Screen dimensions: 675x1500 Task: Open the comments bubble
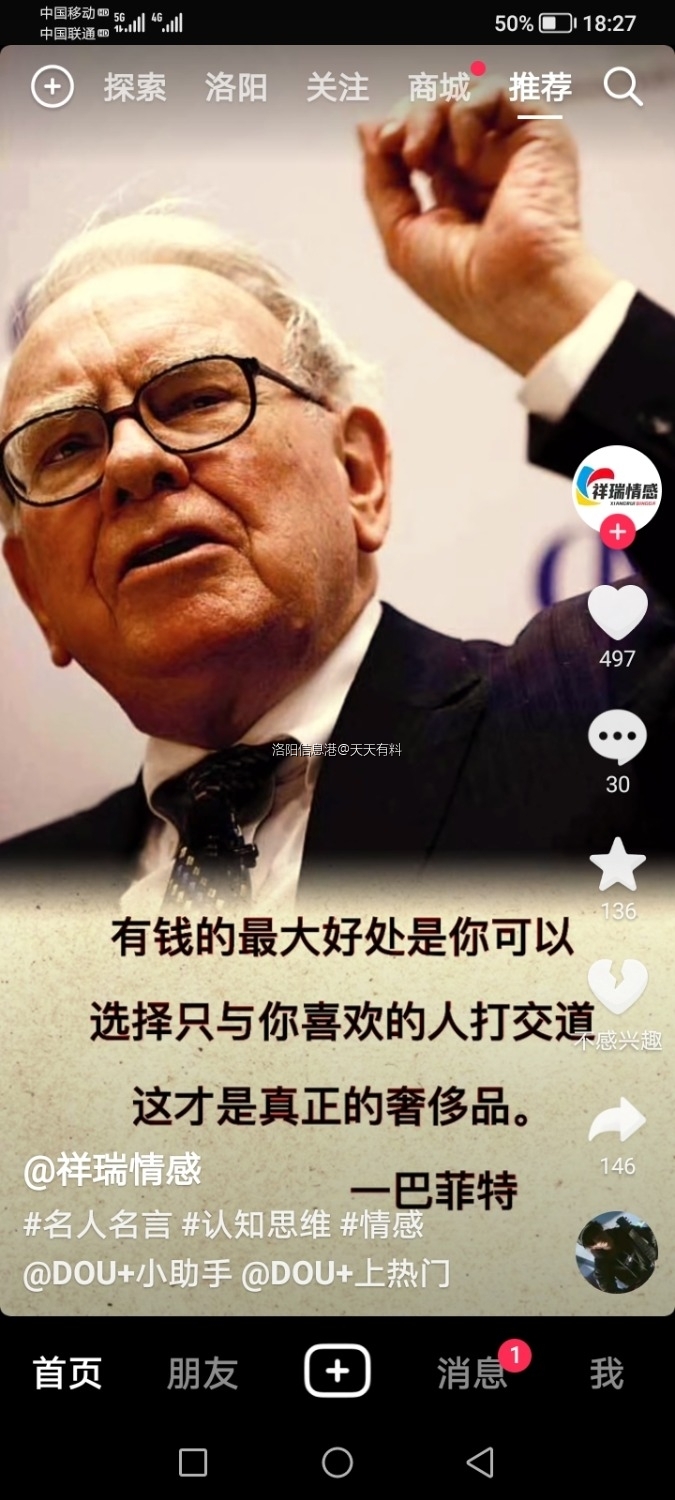[617, 737]
